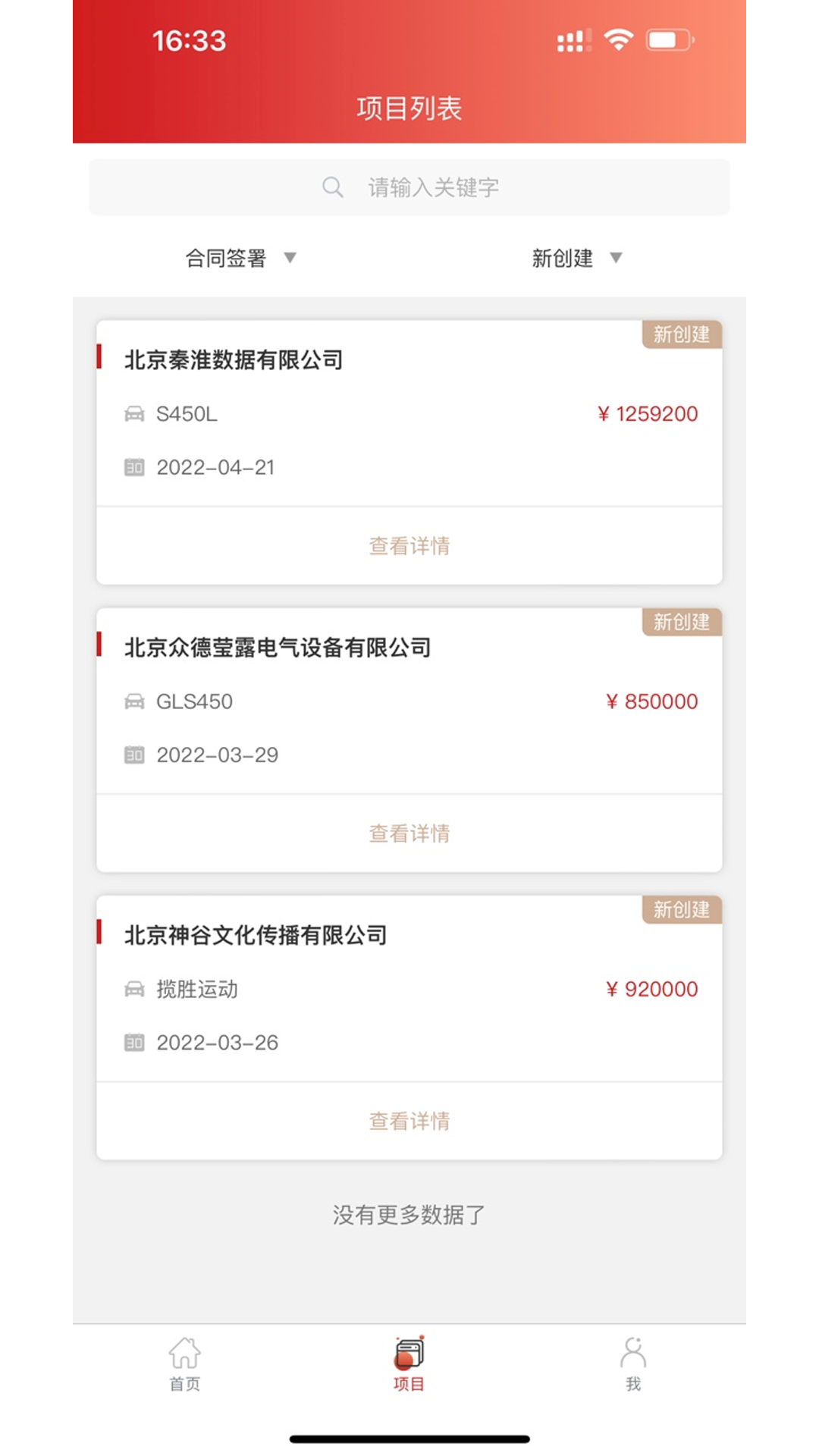Image resolution: width=819 pixels, height=1456 pixels.
Task: Tap the 新创建 badge on 北京众德莹露电气设备有限公司 card
Action: pos(680,623)
